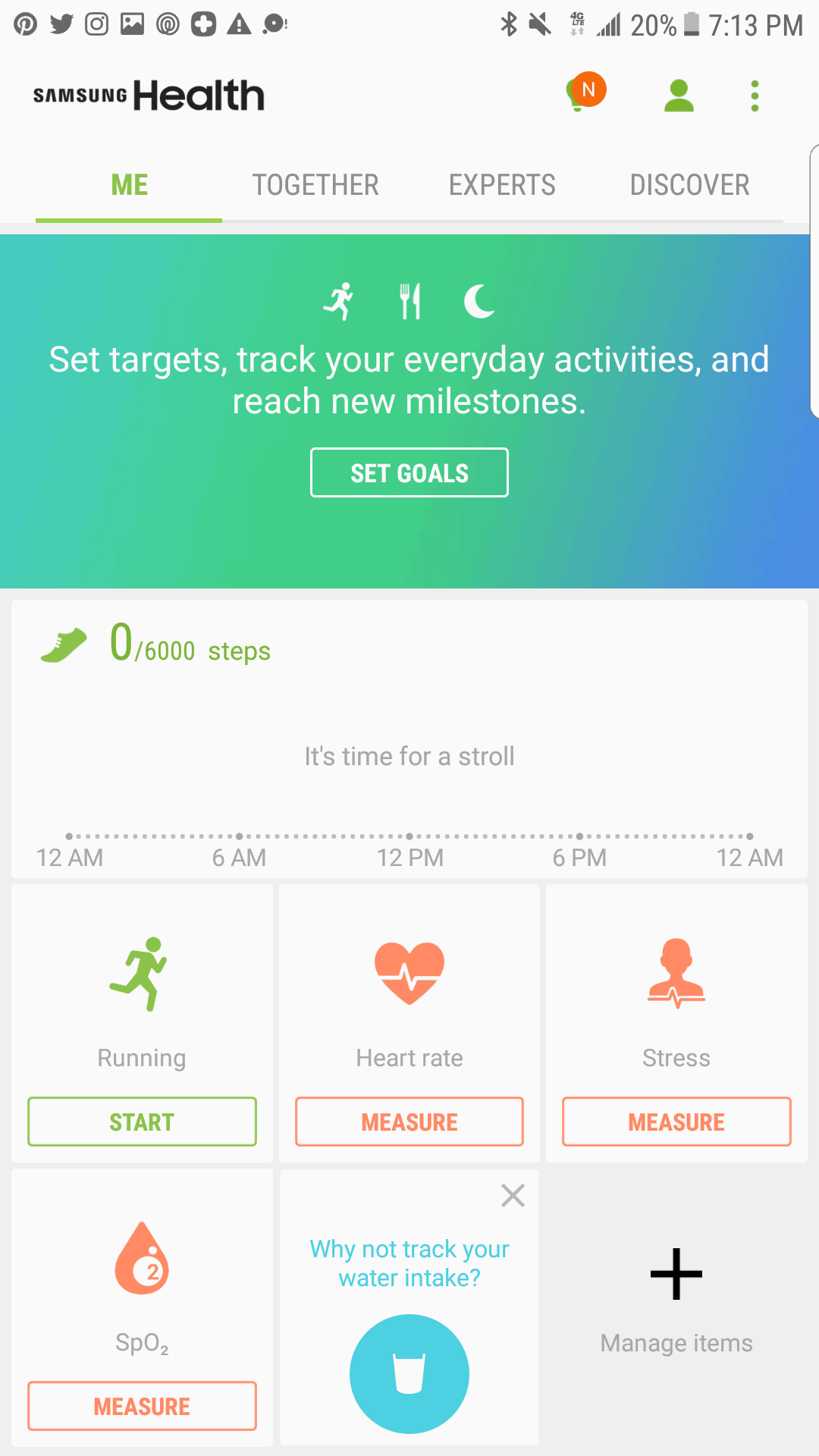Image resolution: width=819 pixels, height=1456 pixels.
Task: Switch to the Experts tab
Action: point(502,185)
